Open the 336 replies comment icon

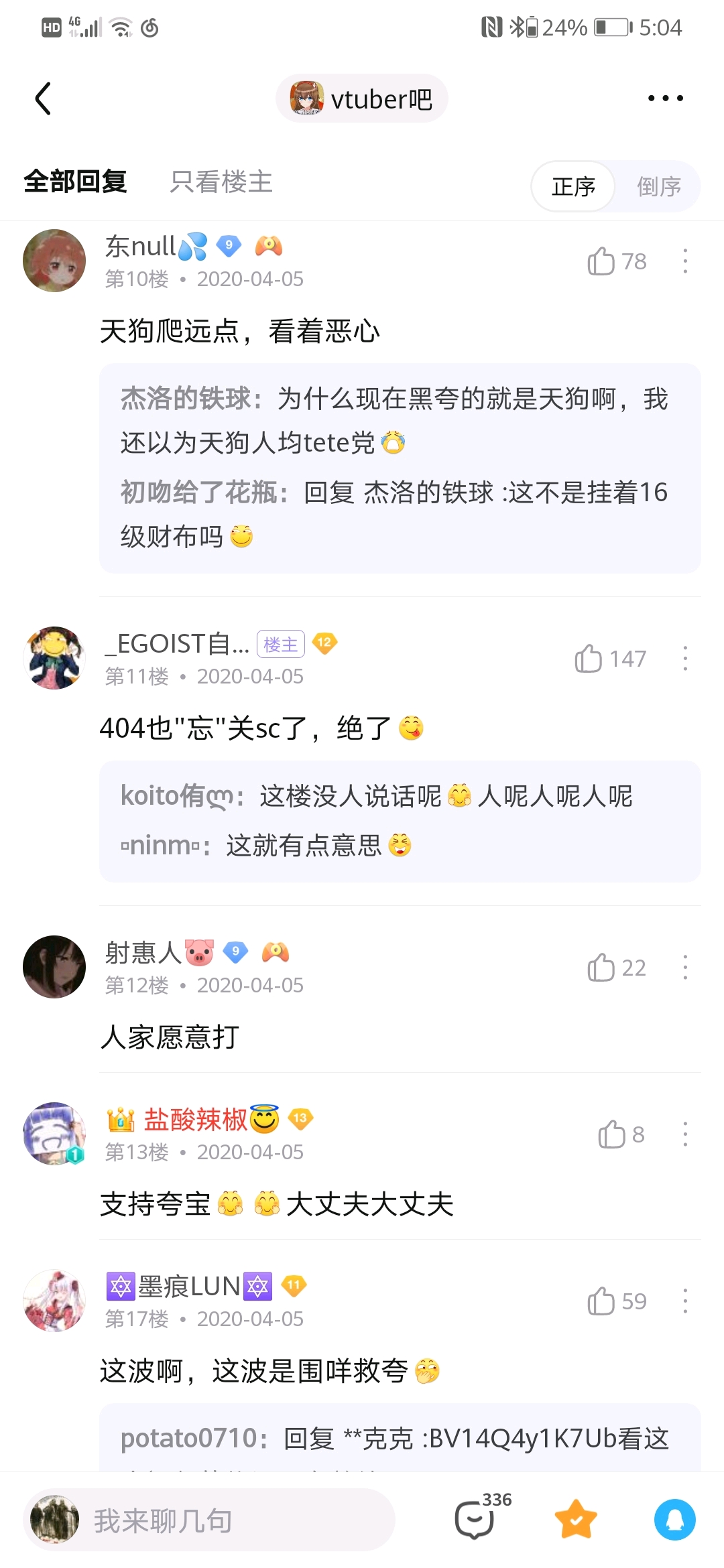(x=476, y=1519)
